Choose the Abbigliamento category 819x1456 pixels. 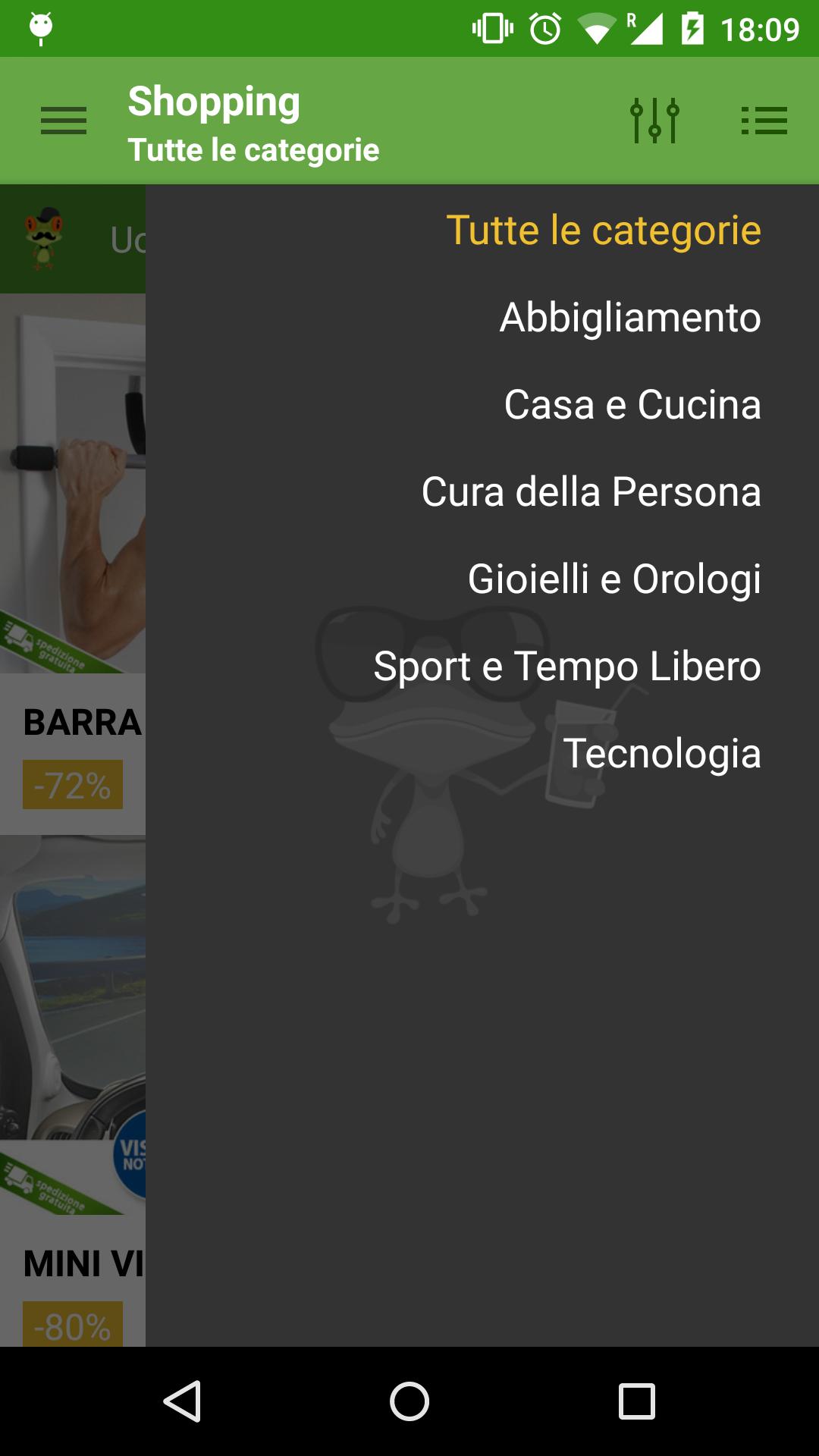click(629, 317)
